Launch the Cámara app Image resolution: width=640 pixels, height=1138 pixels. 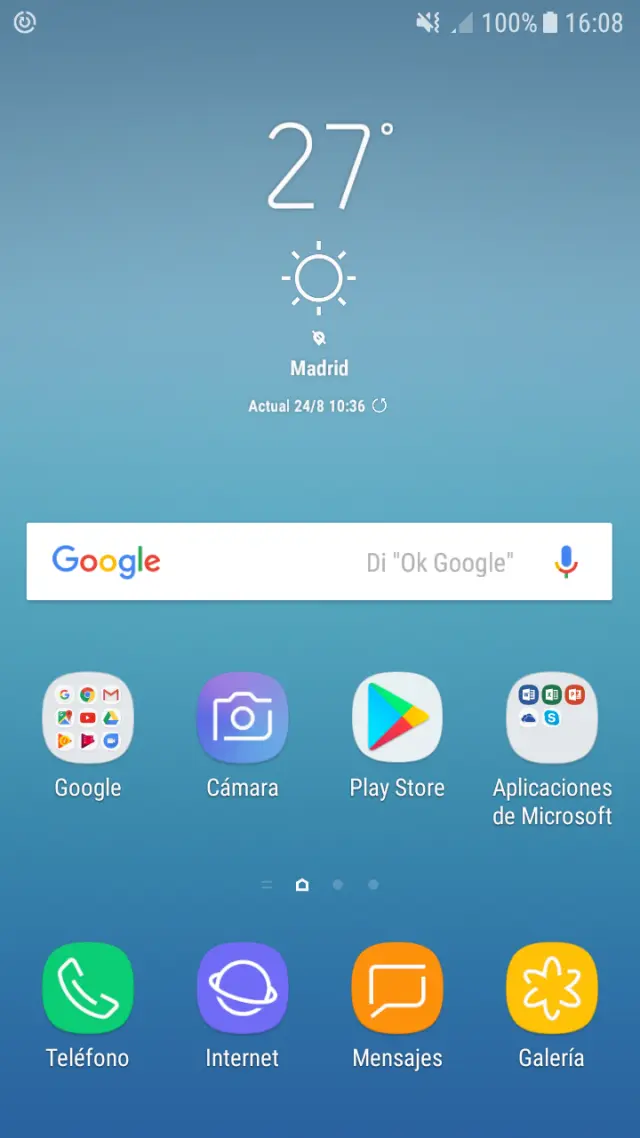click(x=242, y=717)
